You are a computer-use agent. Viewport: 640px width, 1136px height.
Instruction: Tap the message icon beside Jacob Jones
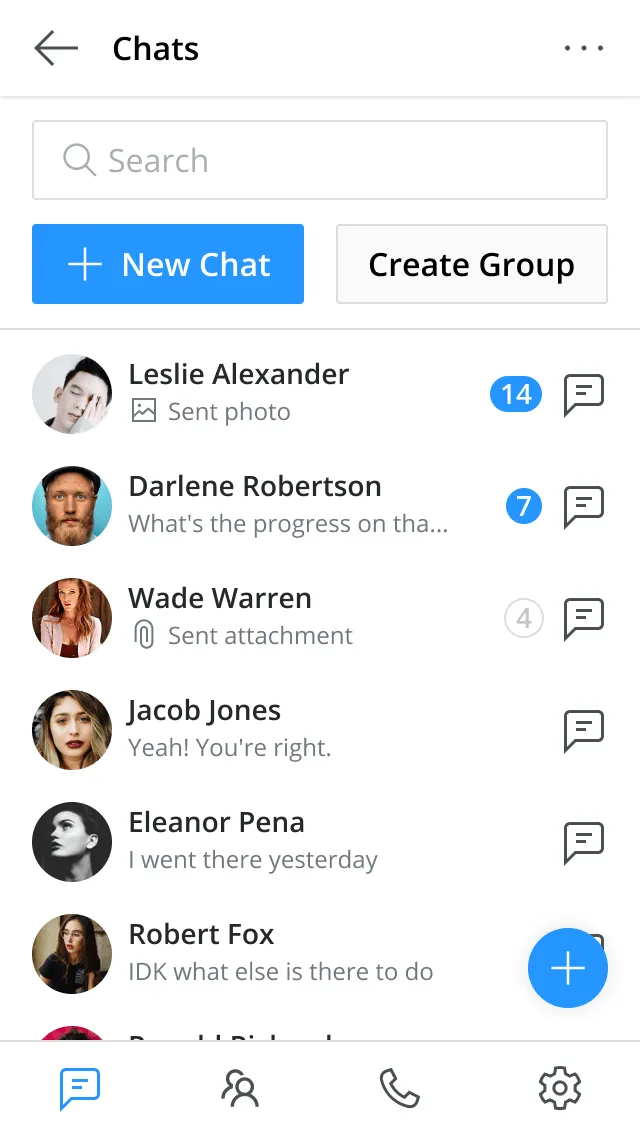point(584,730)
